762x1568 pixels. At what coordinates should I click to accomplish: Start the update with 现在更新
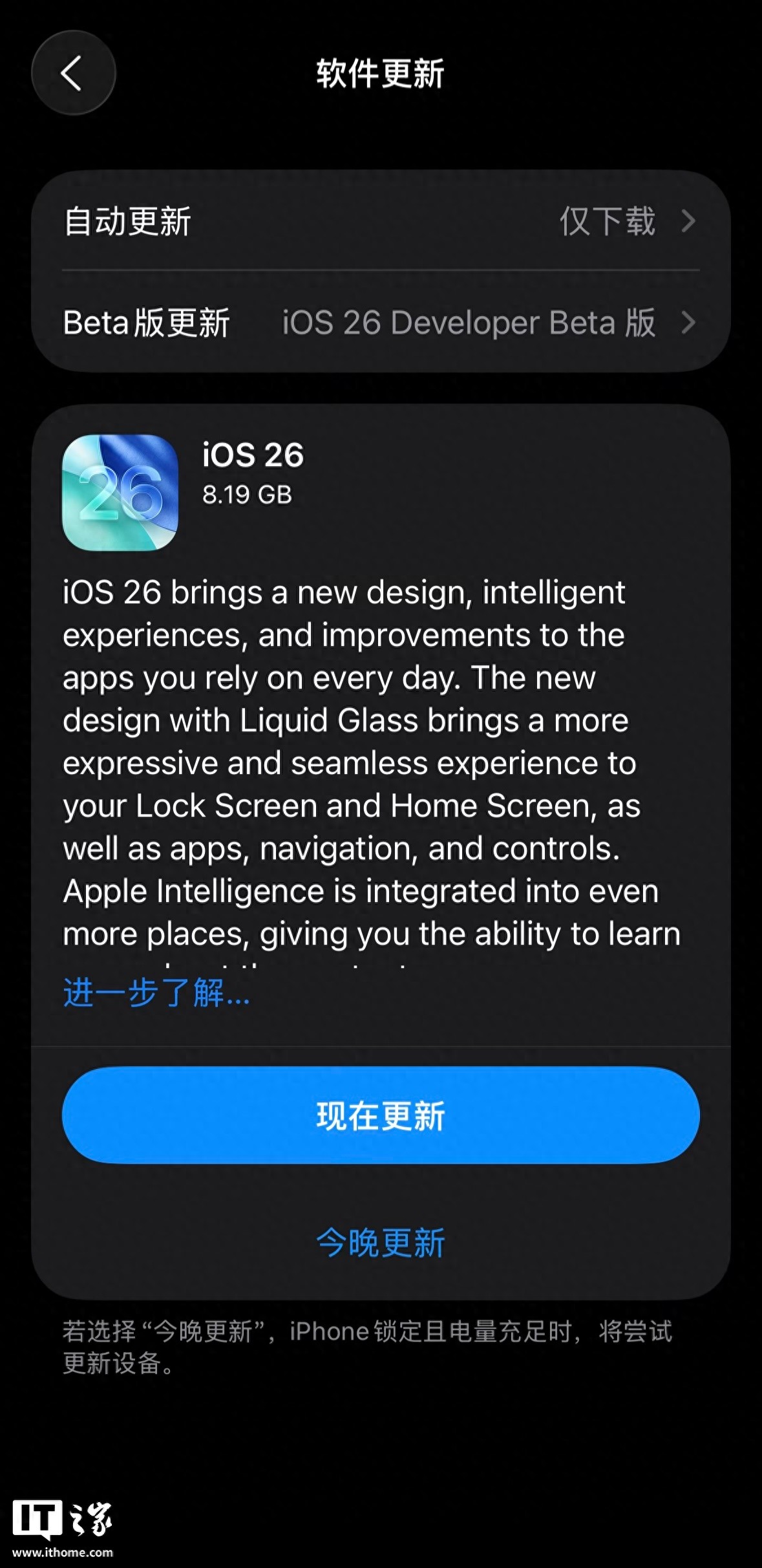point(381,1115)
